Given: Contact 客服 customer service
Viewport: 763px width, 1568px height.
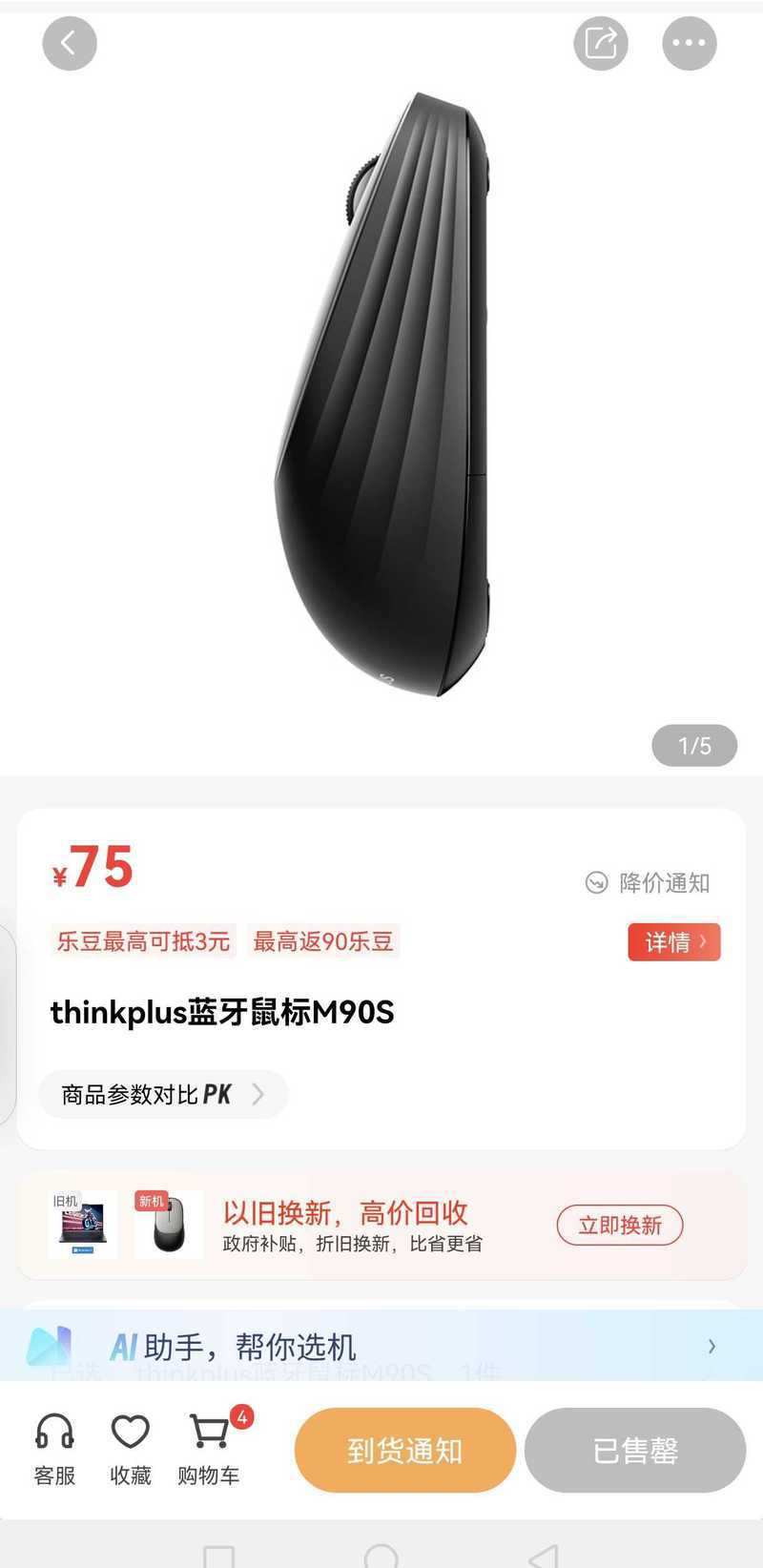Looking at the screenshot, I should click(x=54, y=1449).
